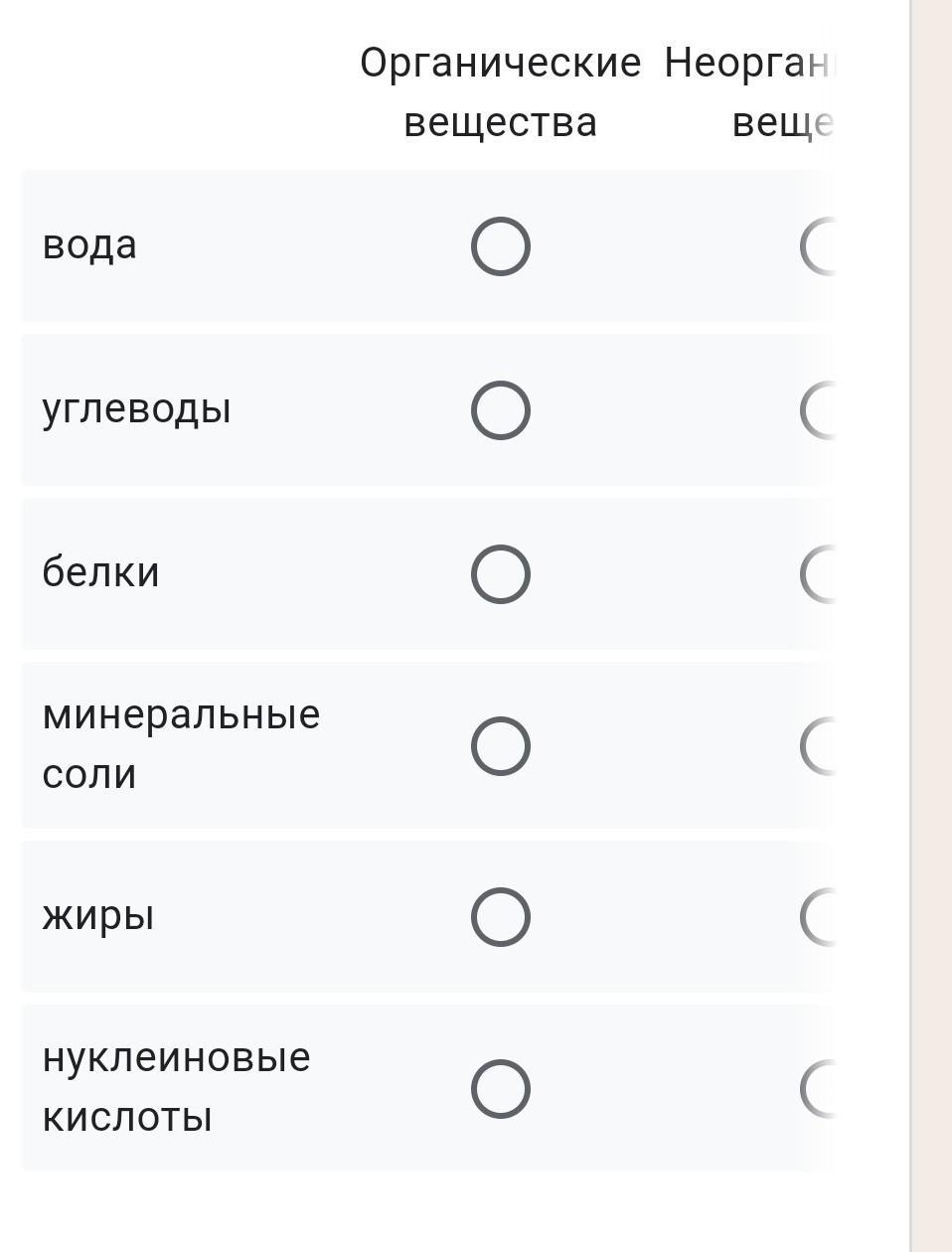Select органические вещества for углеводы

coord(500,410)
